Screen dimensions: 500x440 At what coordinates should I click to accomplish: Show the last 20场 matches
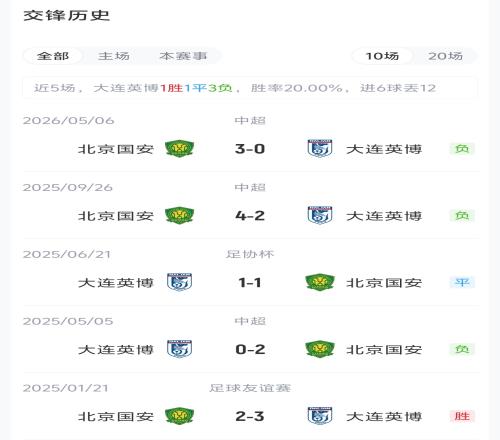(x=445, y=56)
